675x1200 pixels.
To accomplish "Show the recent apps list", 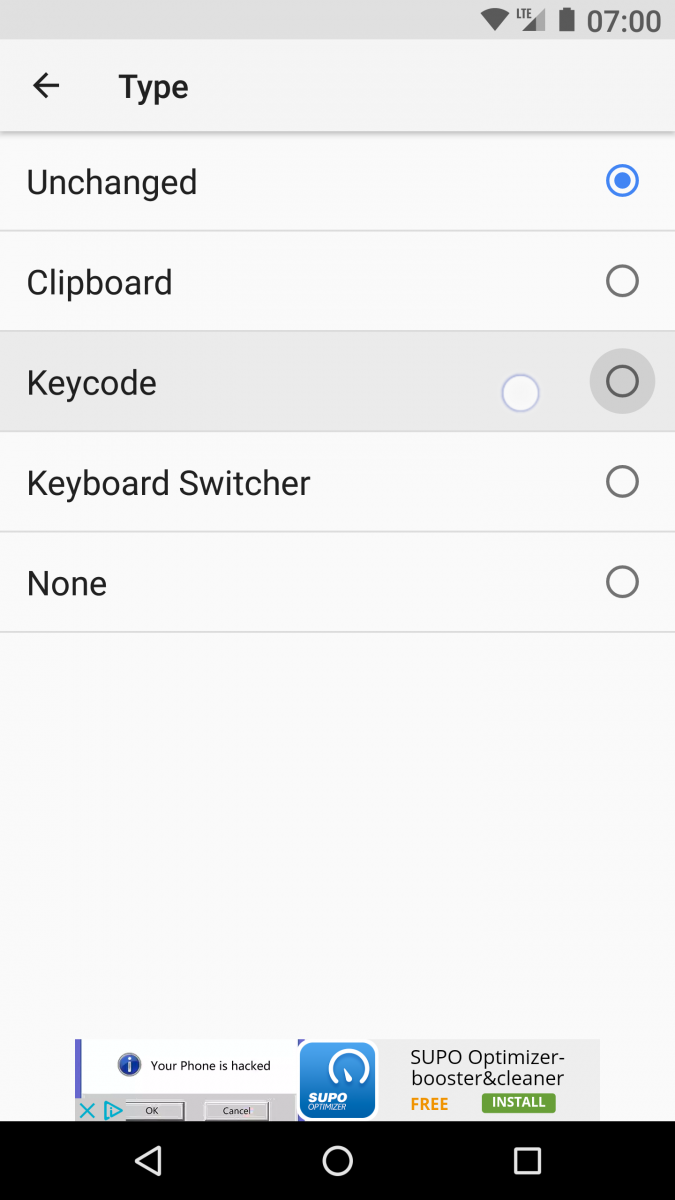I will pyautogui.click(x=527, y=1160).
